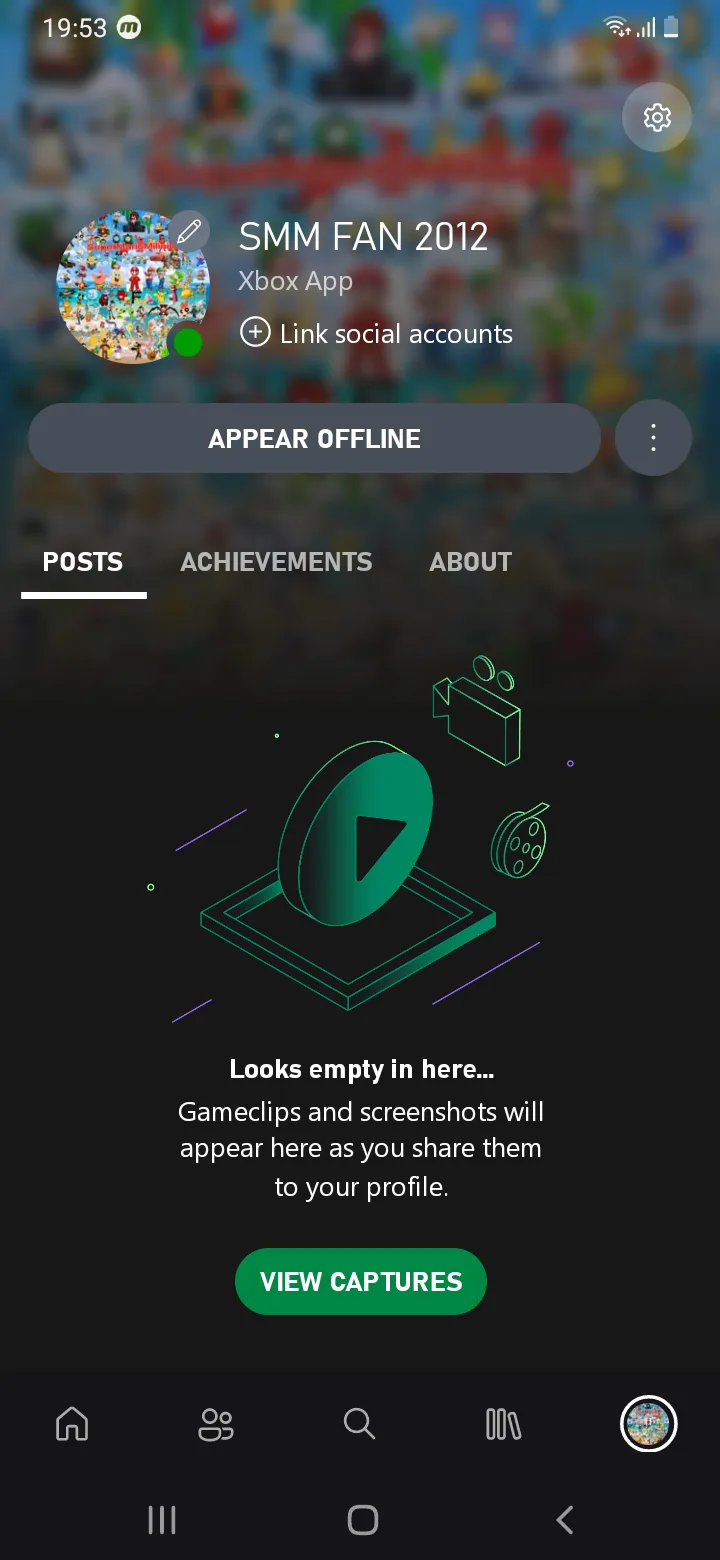Edit profile picture with pencil icon
The height and width of the screenshot is (1560, 720).
point(189,232)
